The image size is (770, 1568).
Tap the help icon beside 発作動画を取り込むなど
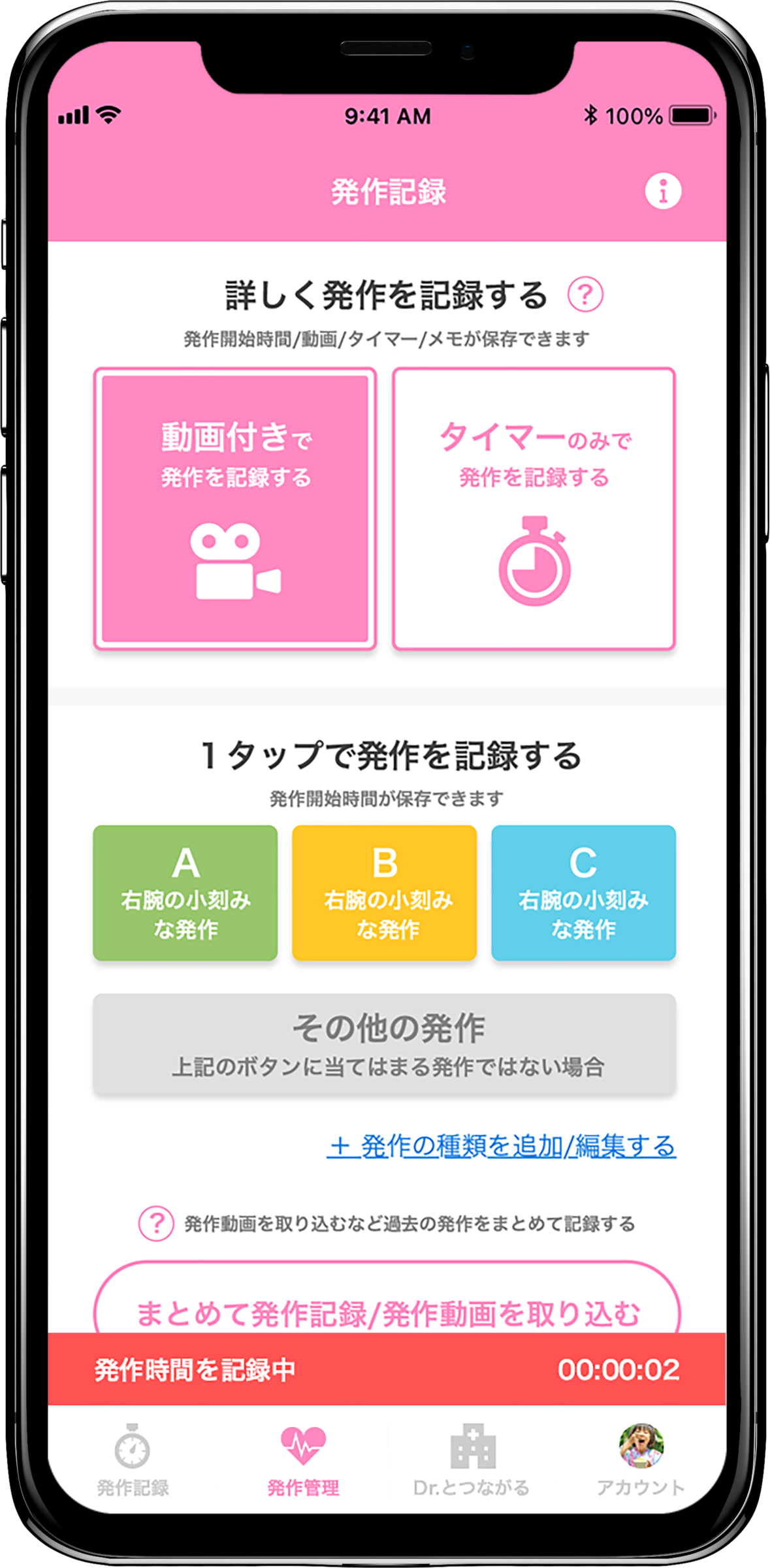(156, 1224)
